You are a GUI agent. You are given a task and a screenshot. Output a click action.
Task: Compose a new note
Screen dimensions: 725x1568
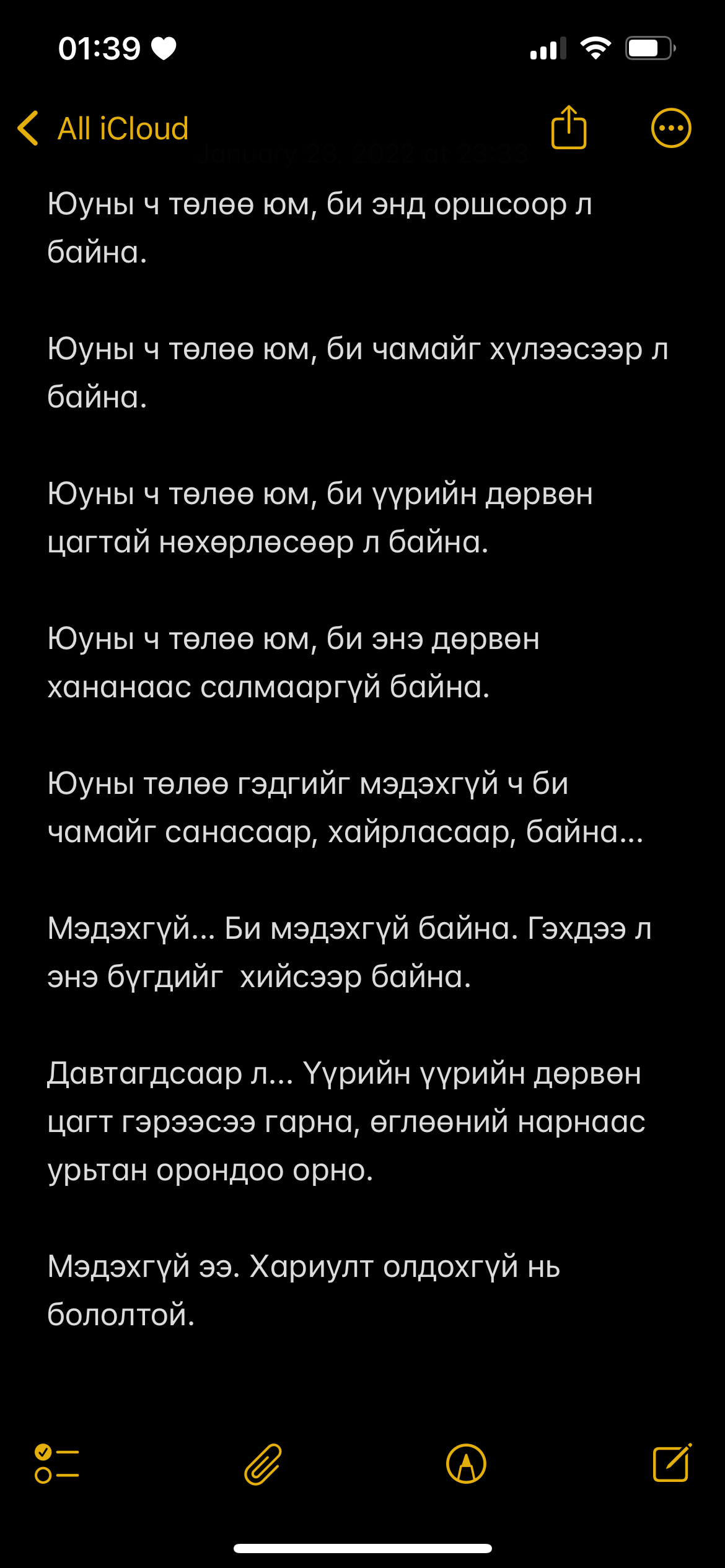[x=672, y=1464]
